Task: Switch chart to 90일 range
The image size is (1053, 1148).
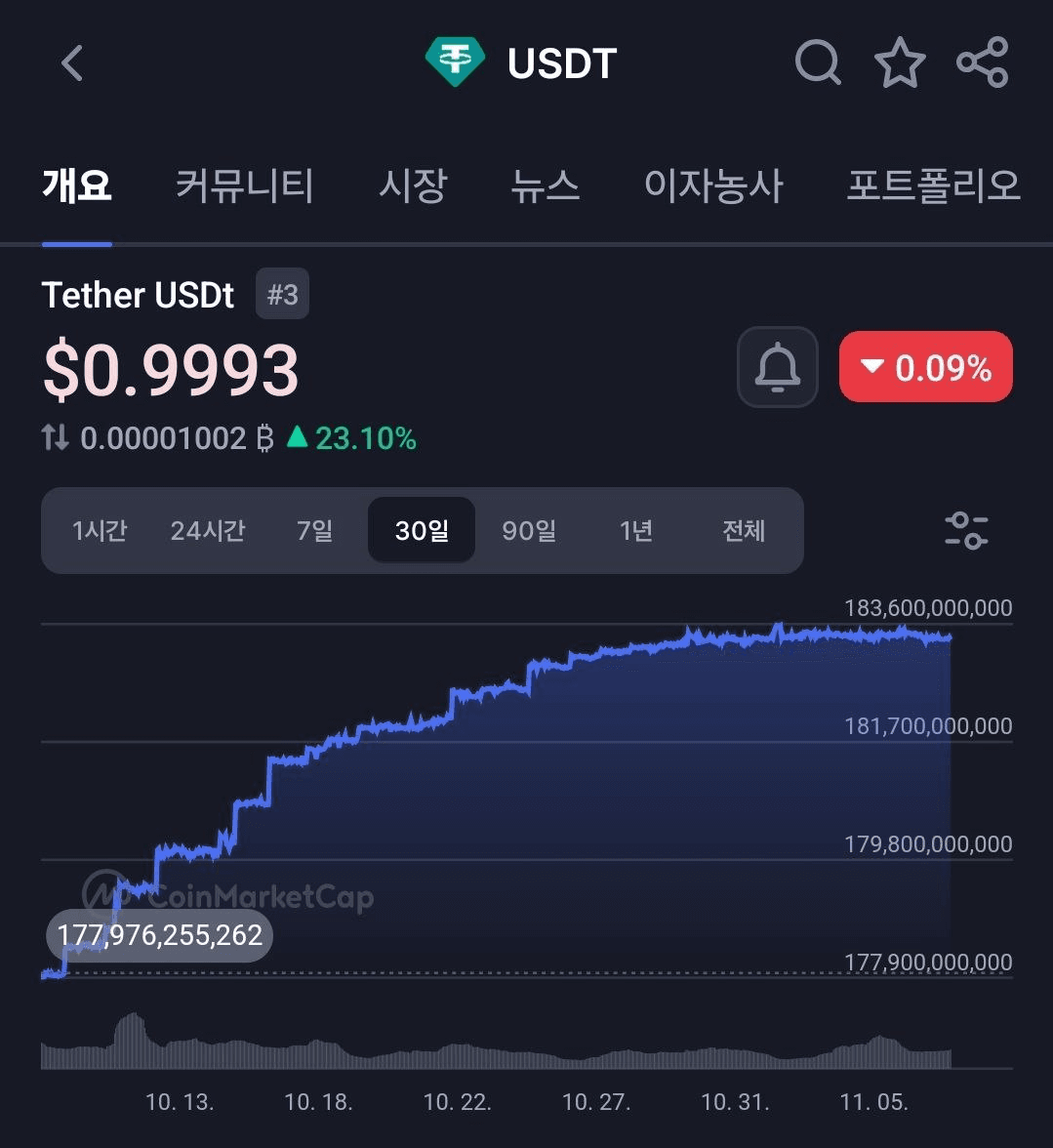Action: 529,530
